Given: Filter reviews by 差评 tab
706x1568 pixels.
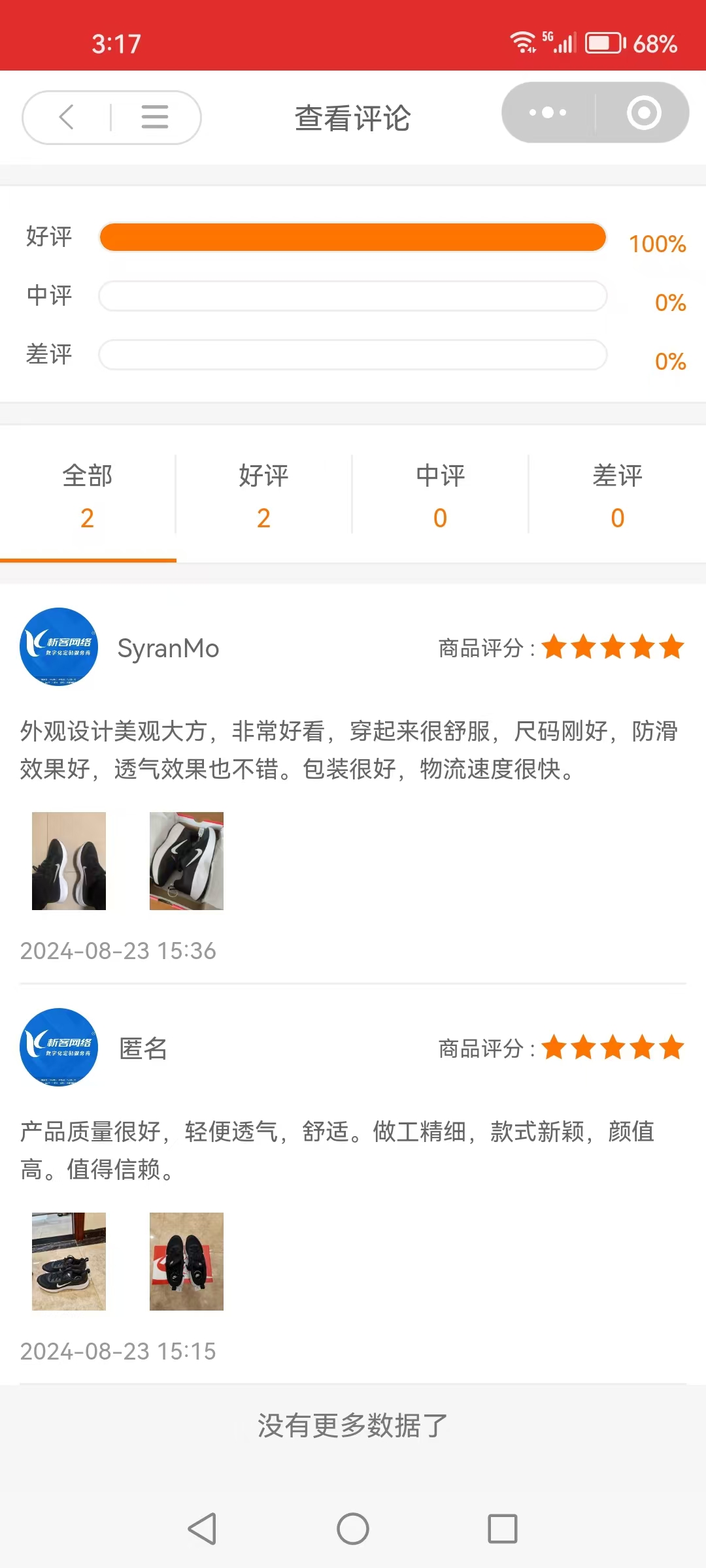Looking at the screenshot, I should [x=617, y=495].
